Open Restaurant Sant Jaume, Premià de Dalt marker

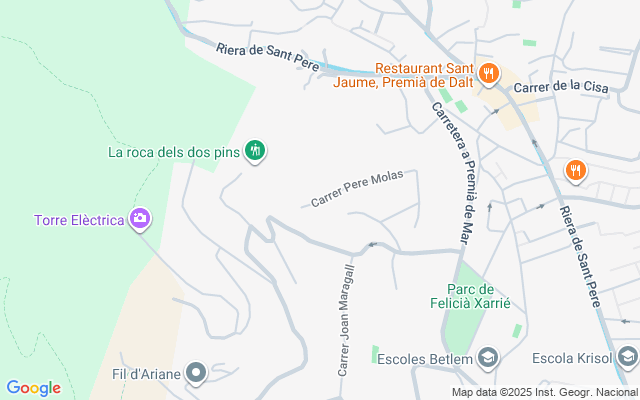489,71
